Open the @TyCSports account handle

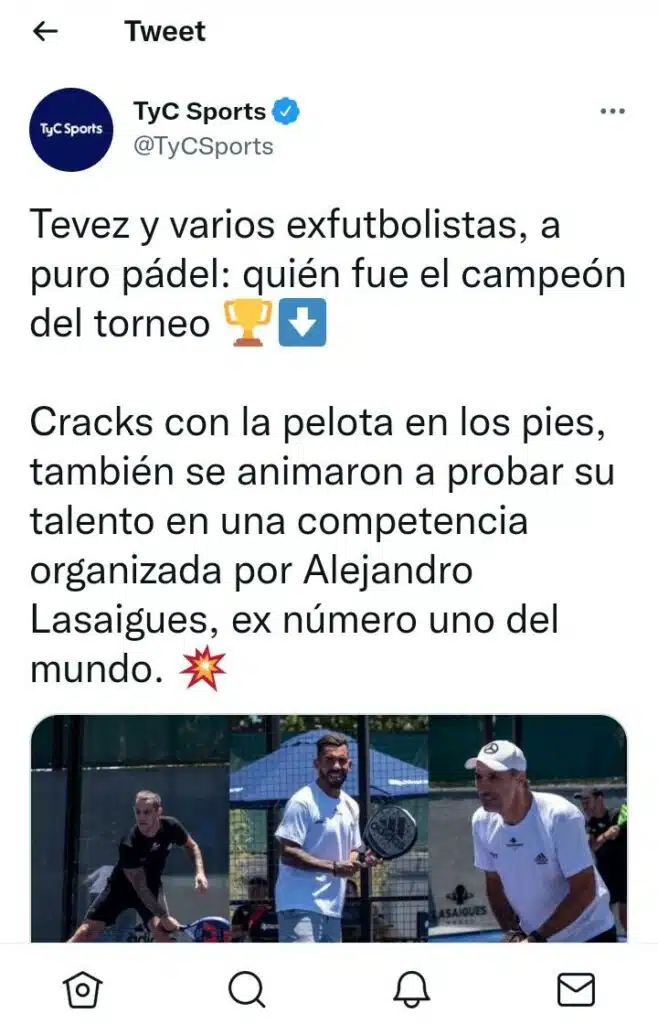(x=203, y=146)
